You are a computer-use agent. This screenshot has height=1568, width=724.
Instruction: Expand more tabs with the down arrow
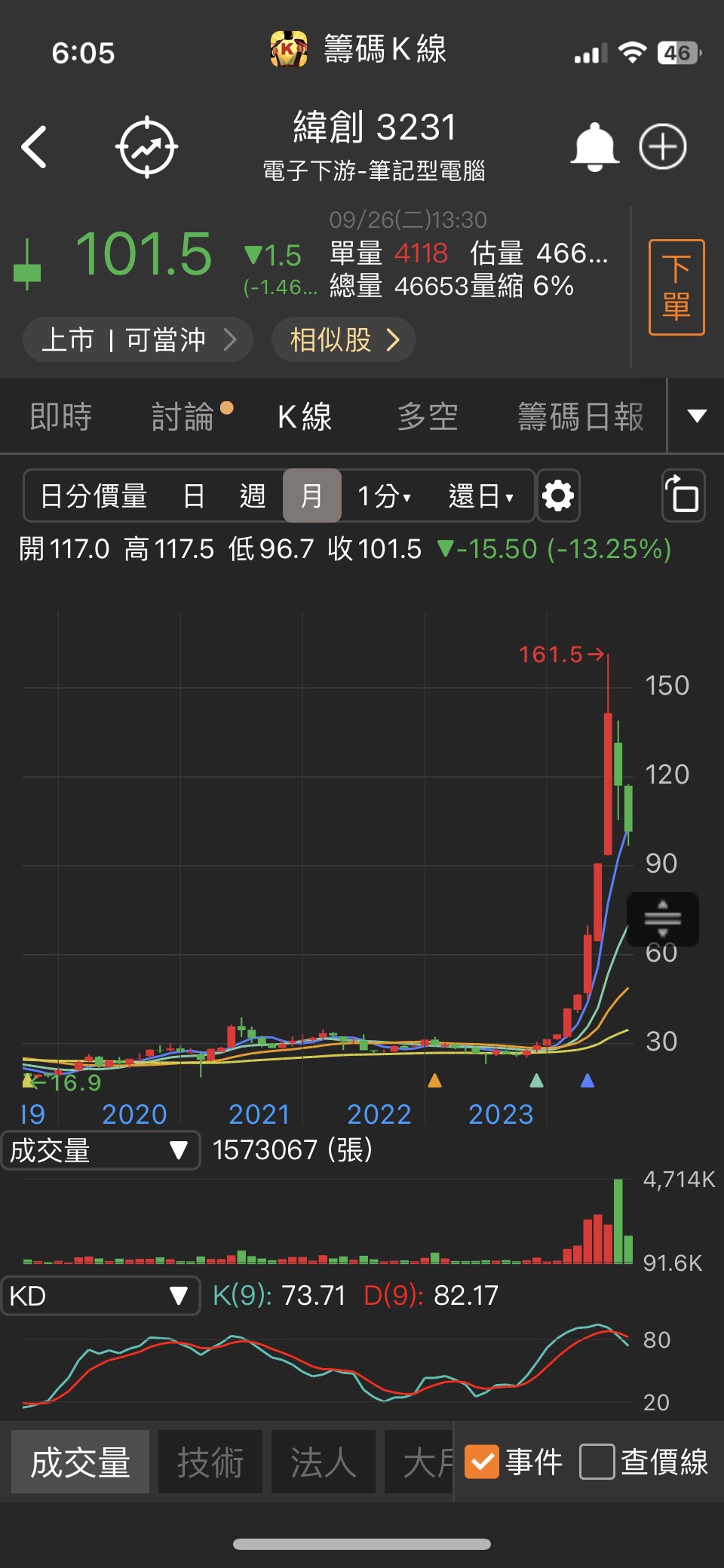tap(697, 416)
